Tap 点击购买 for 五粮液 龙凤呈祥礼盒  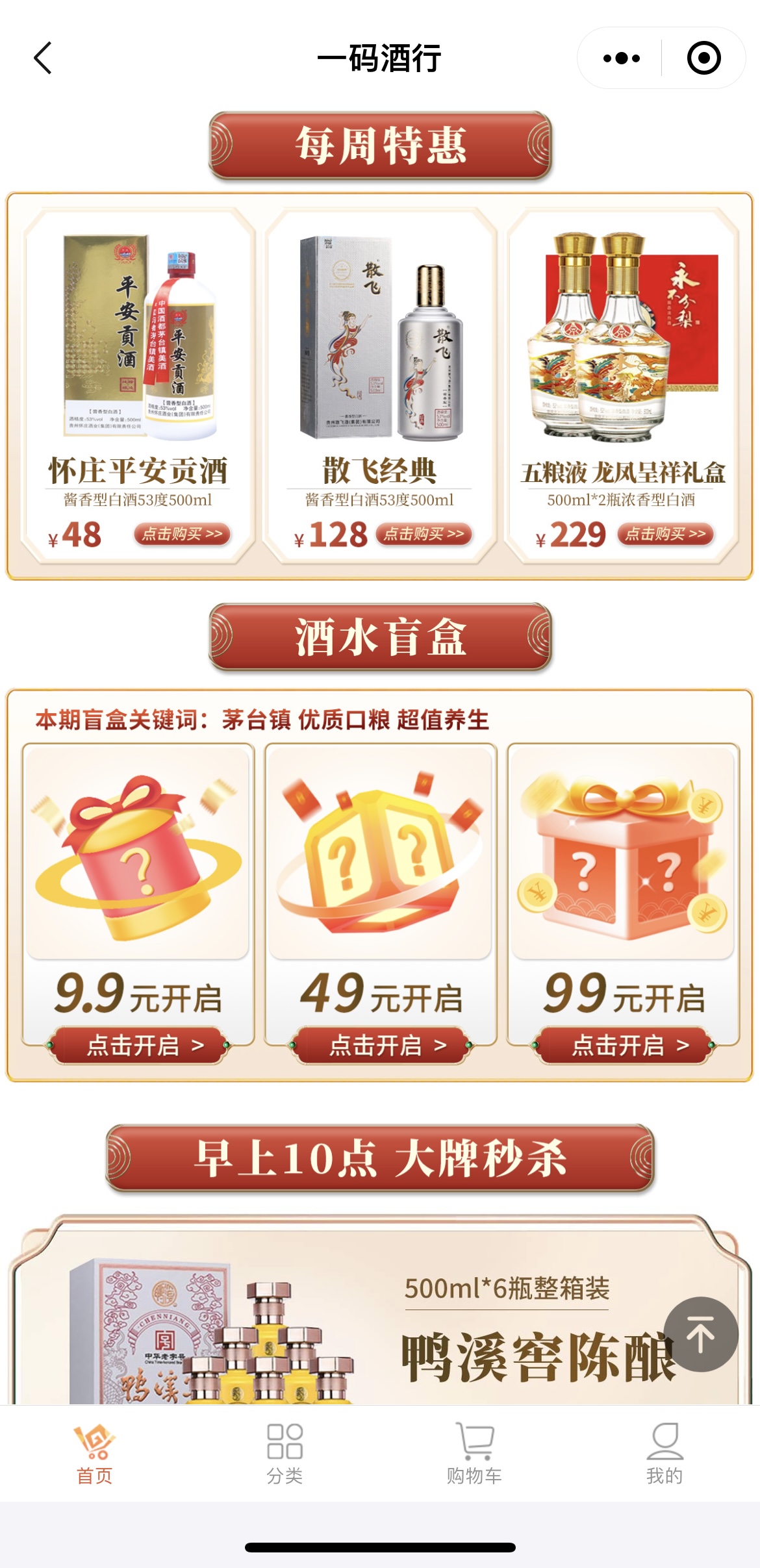click(x=665, y=534)
